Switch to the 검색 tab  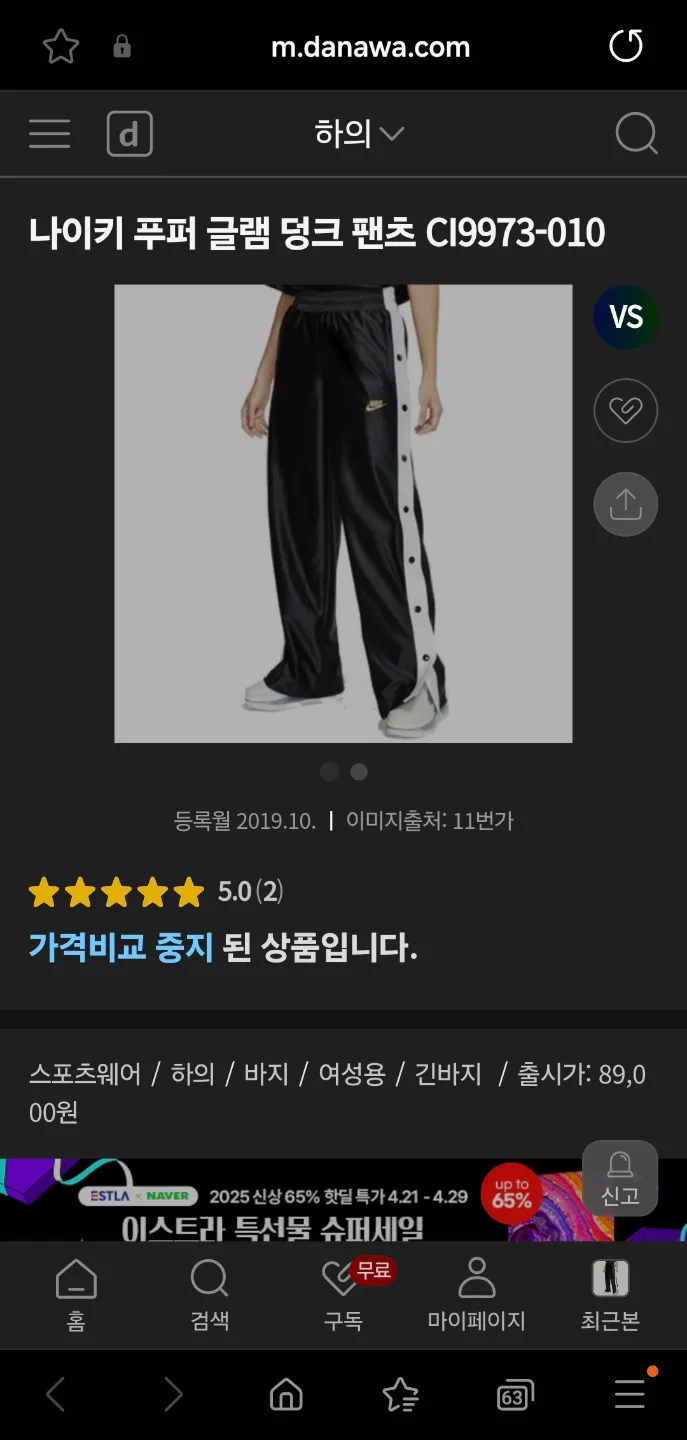[210, 1295]
